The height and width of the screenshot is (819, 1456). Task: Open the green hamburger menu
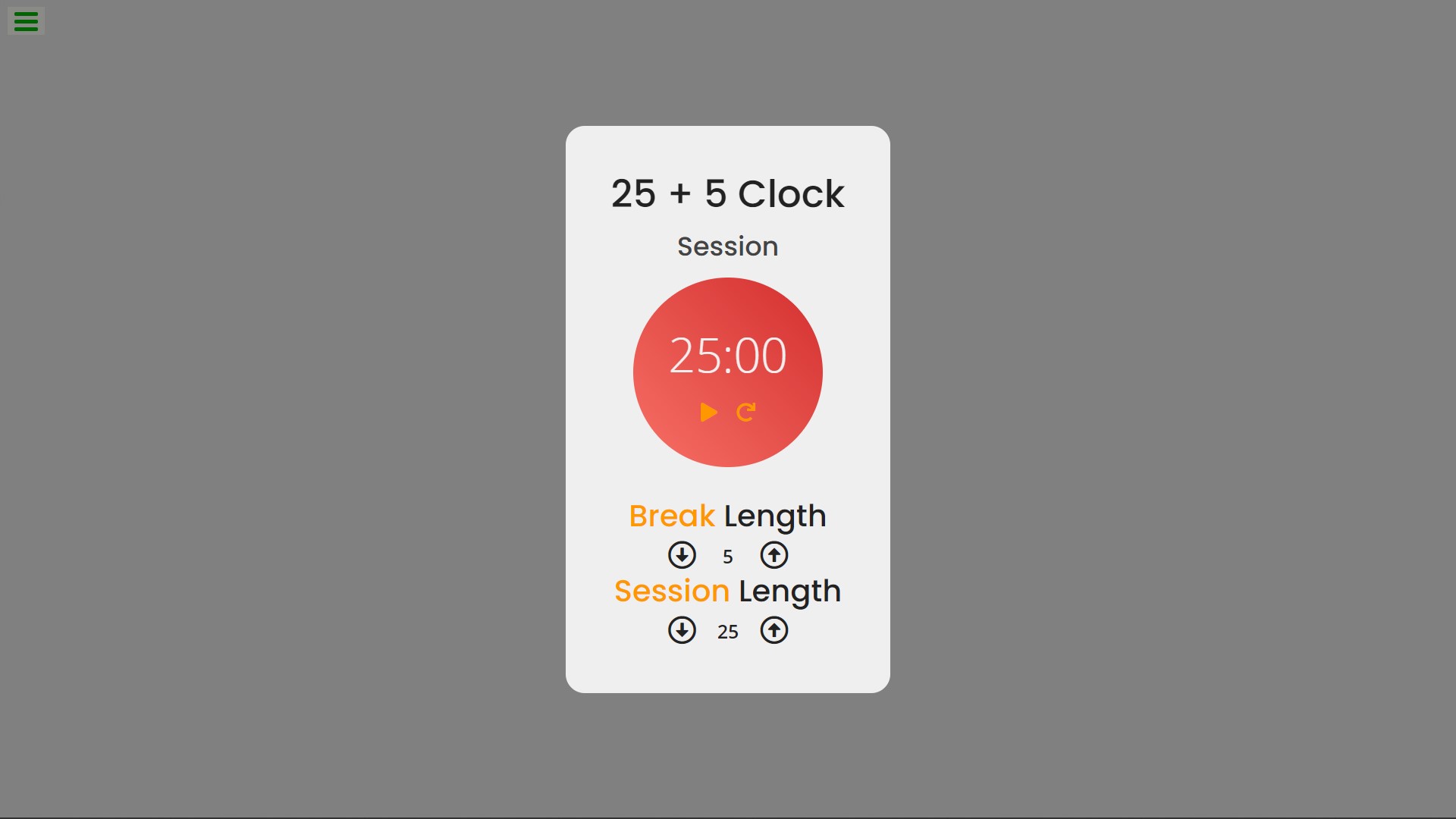click(x=26, y=21)
